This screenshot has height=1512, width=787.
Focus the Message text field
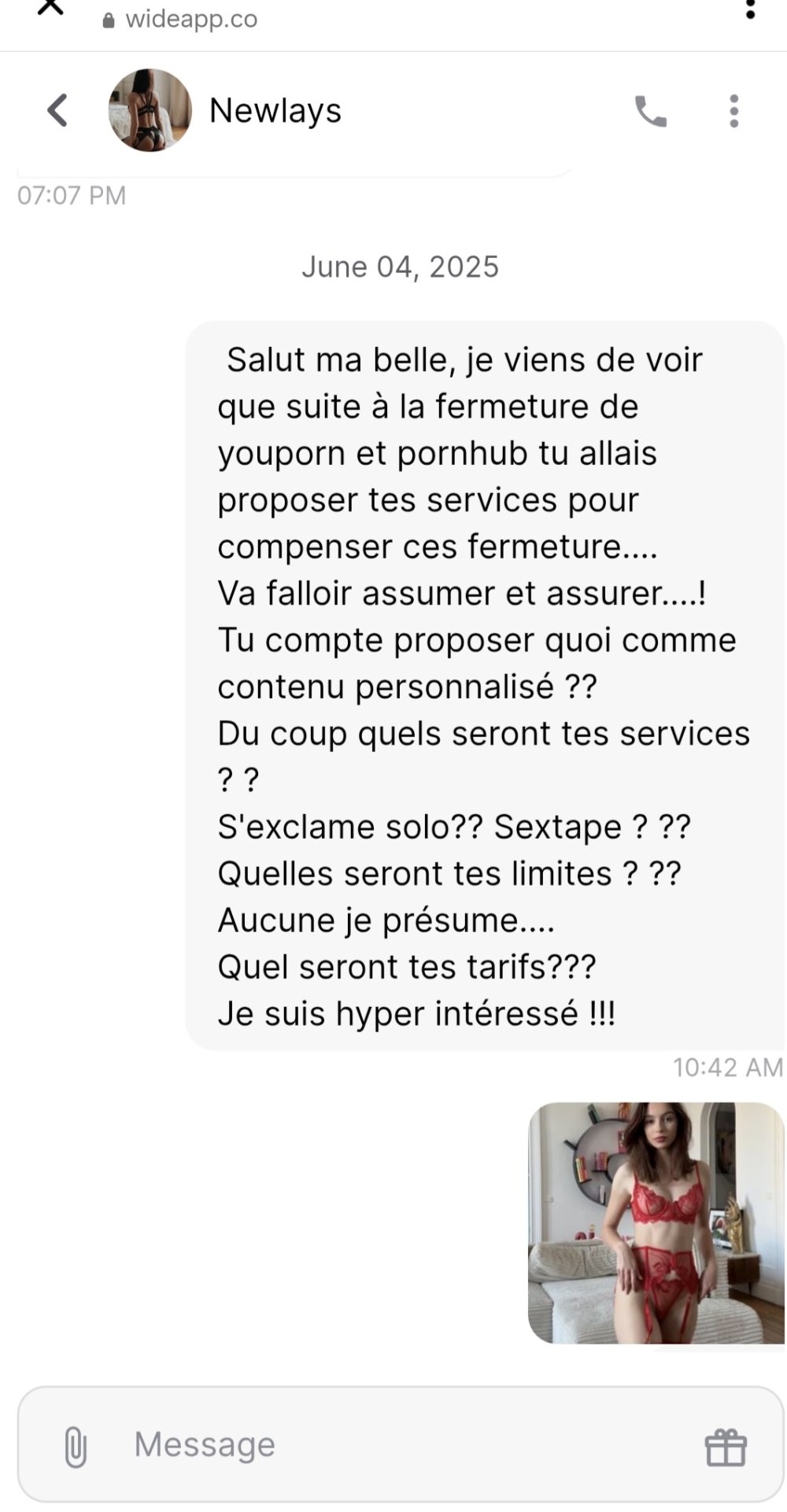393,1444
